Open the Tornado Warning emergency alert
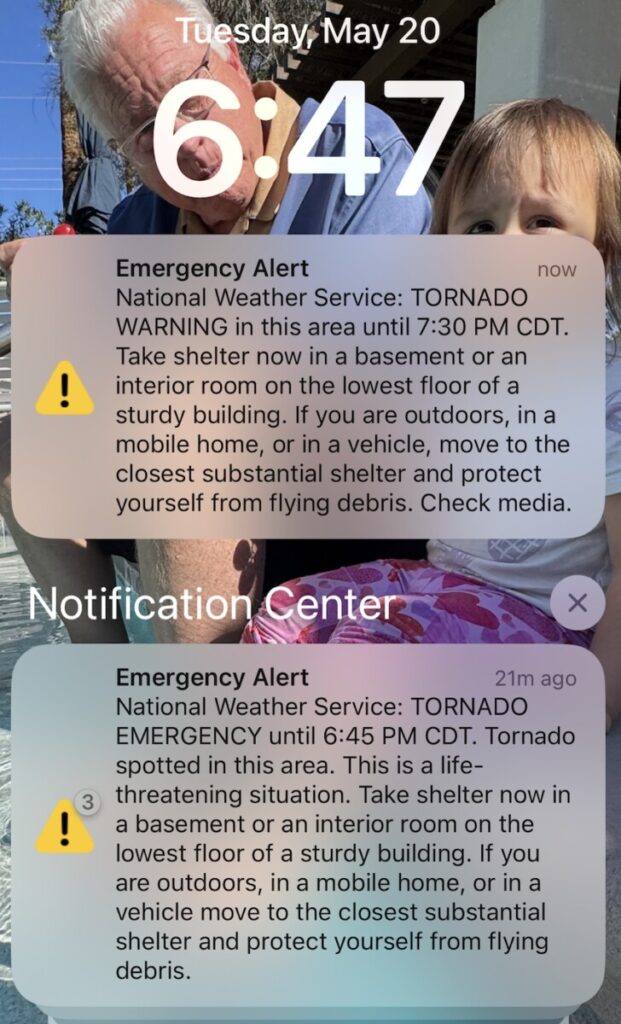Viewport: 621px width, 1024px height. click(x=310, y=388)
